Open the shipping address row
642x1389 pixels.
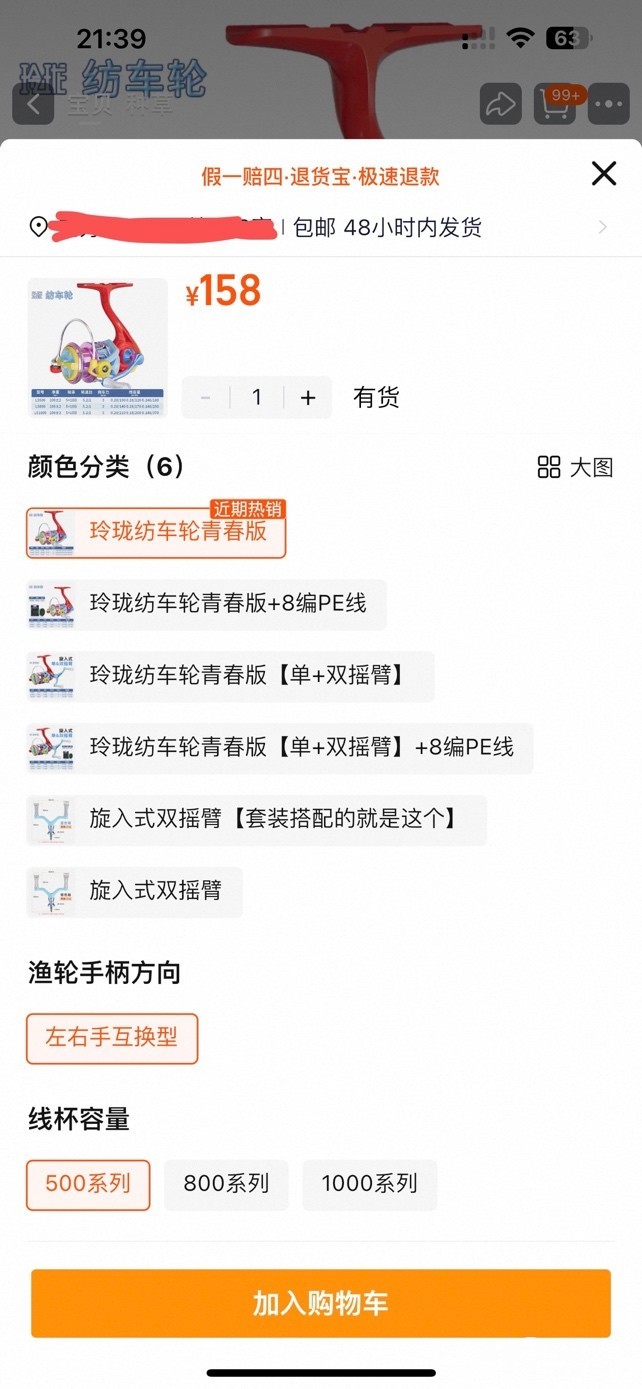tap(320, 228)
